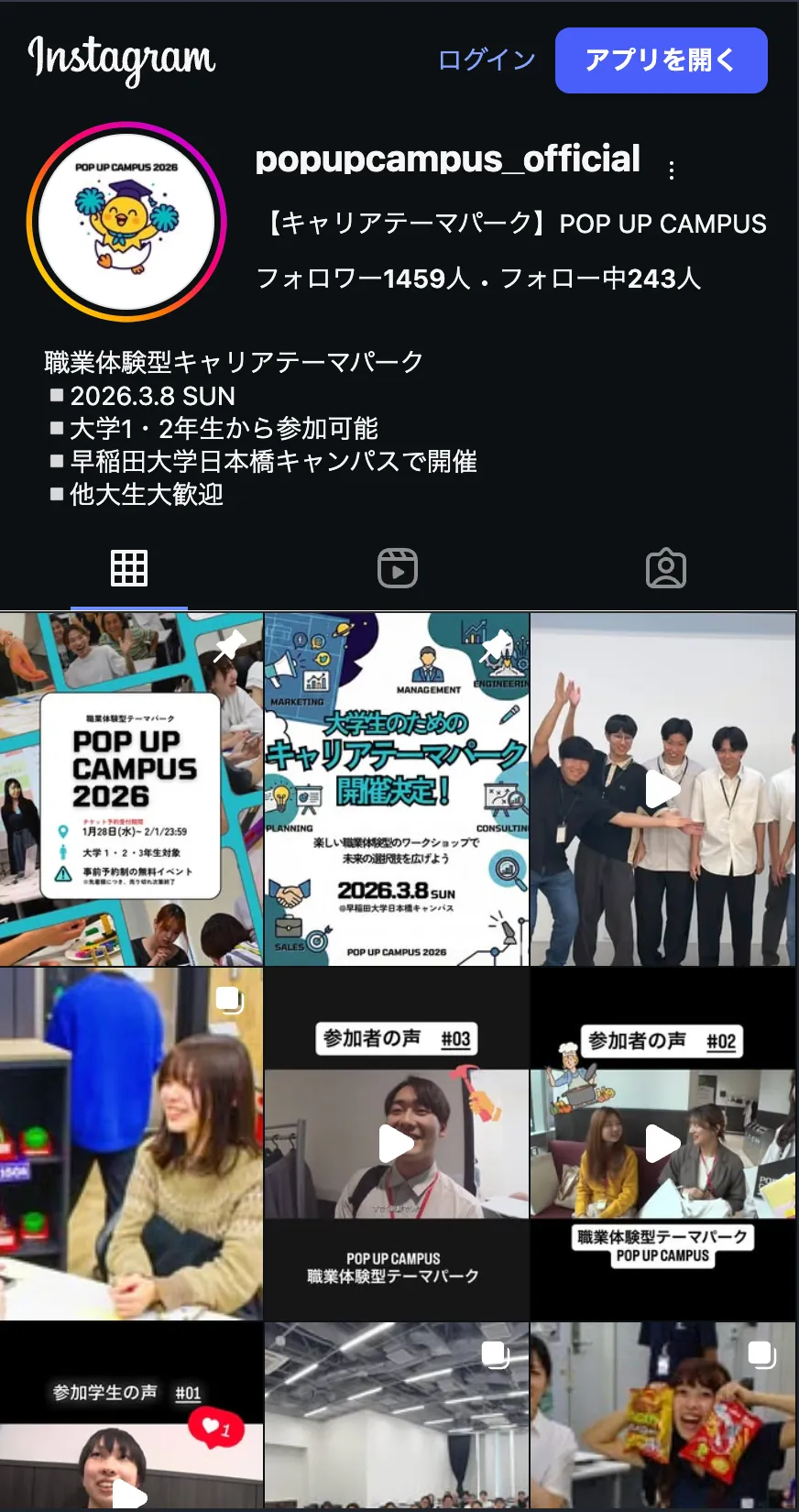The image size is (799, 1512).
Task: Switch to the Reels tab
Action: coord(397,568)
